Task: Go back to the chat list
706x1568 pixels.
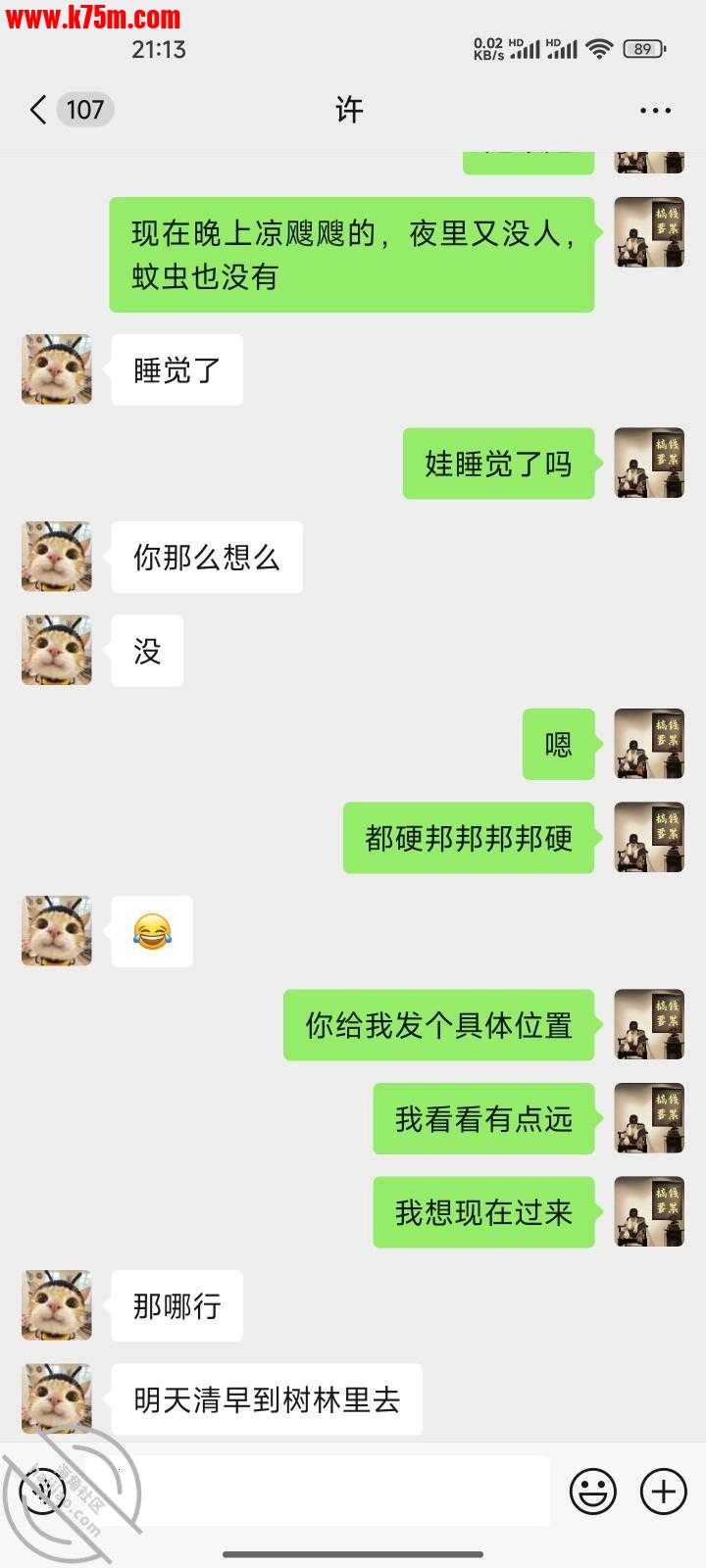Action: (39, 110)
